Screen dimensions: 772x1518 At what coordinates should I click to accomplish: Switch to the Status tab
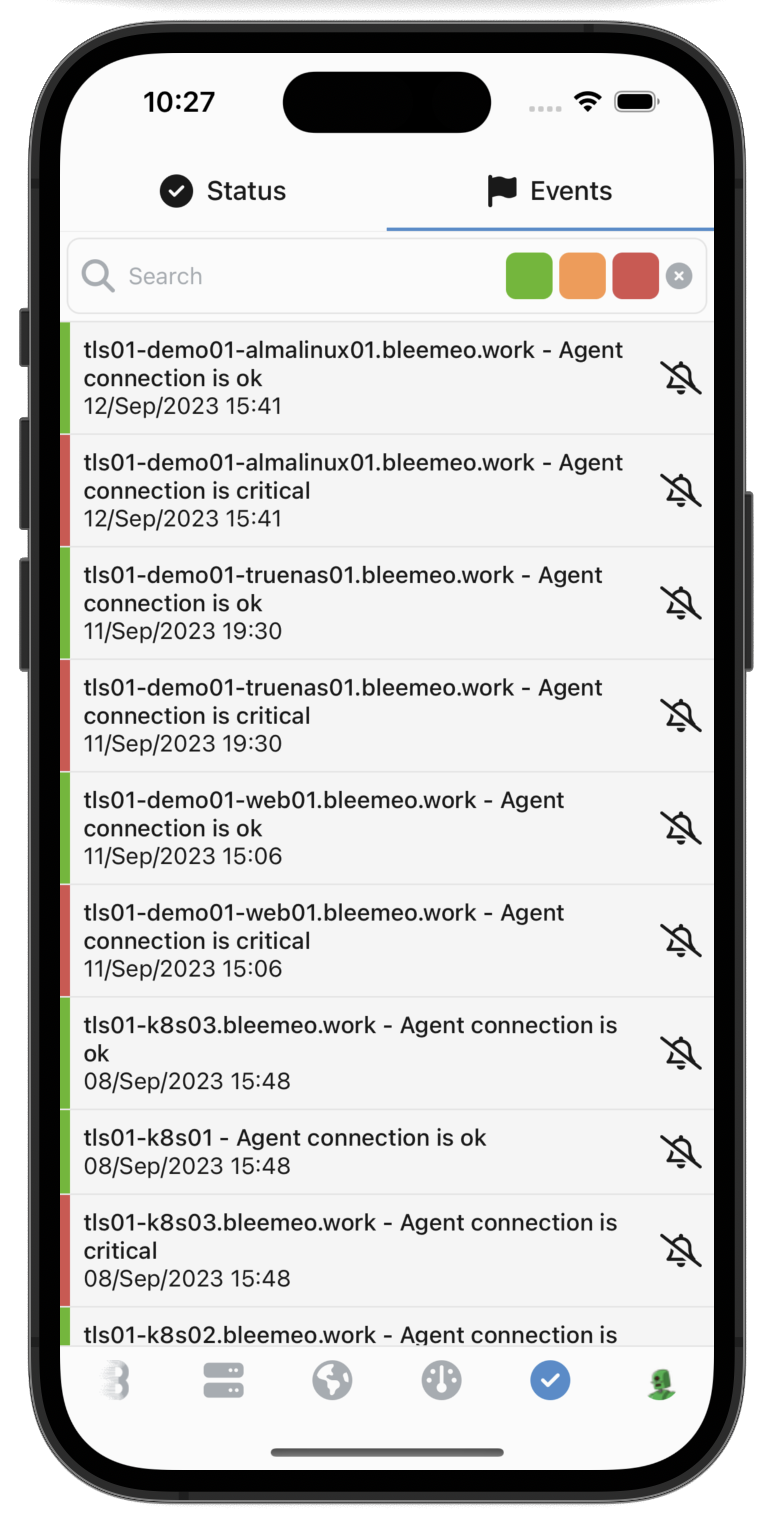(x=224, y=191)
